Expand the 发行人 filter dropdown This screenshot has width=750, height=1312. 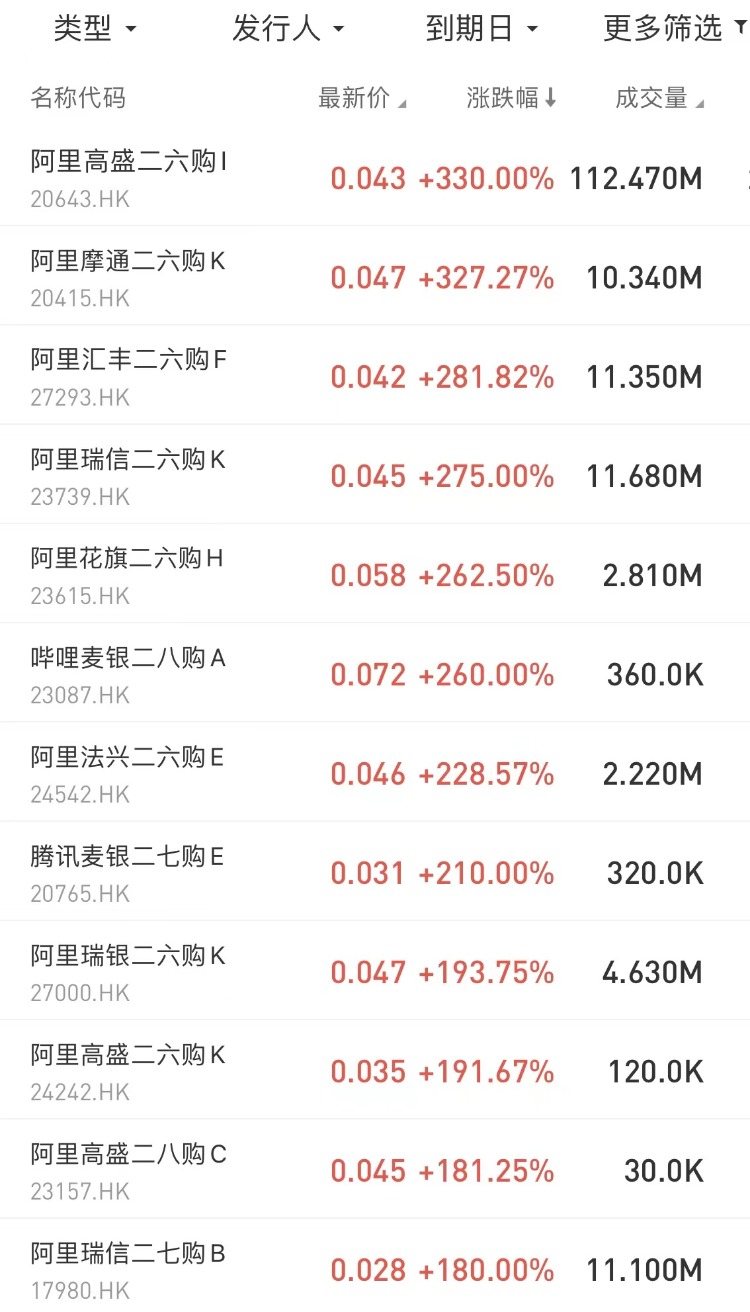(x=288, y=29)
